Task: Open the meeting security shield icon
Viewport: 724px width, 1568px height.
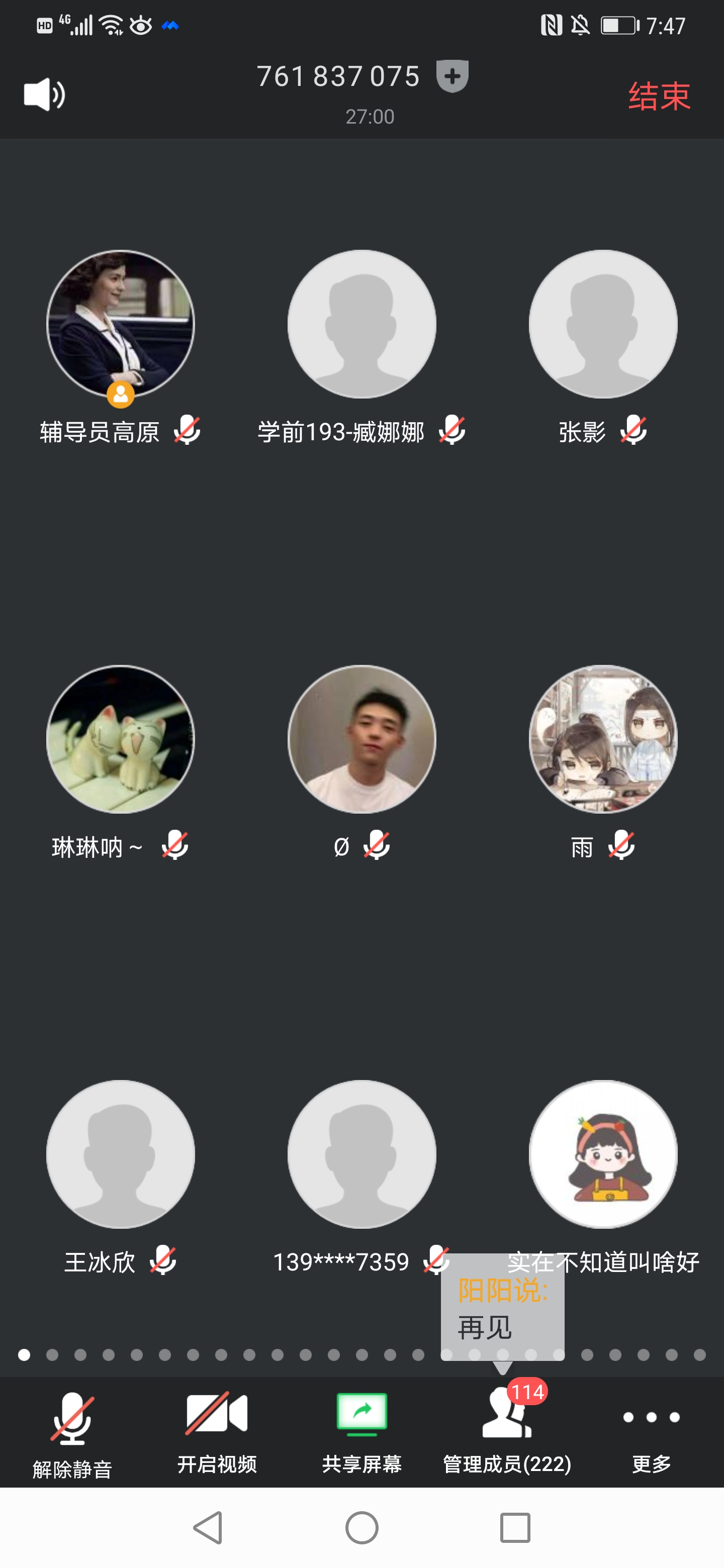Action: pyautogui.click(x=452, y=77)
